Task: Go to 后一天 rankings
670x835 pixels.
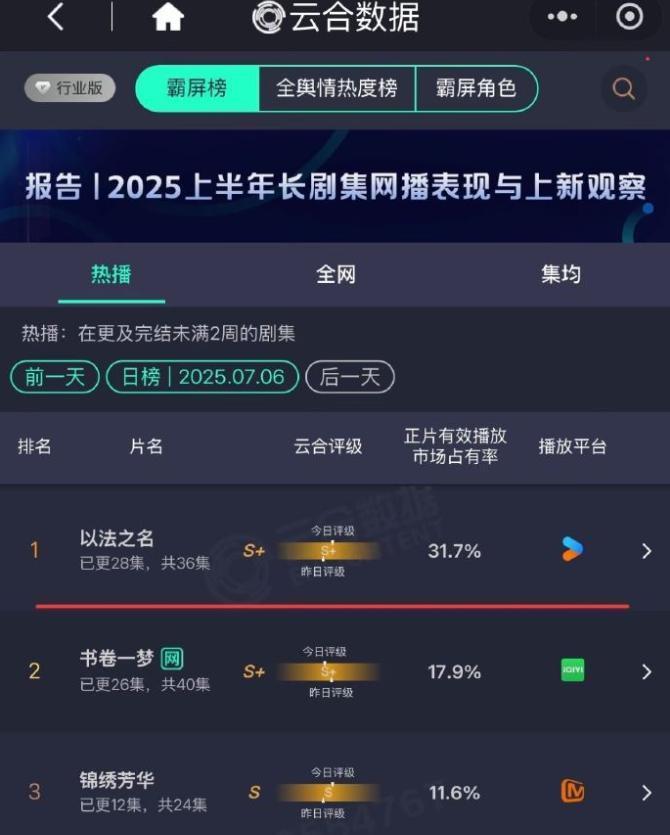Action: coord(349,377)
